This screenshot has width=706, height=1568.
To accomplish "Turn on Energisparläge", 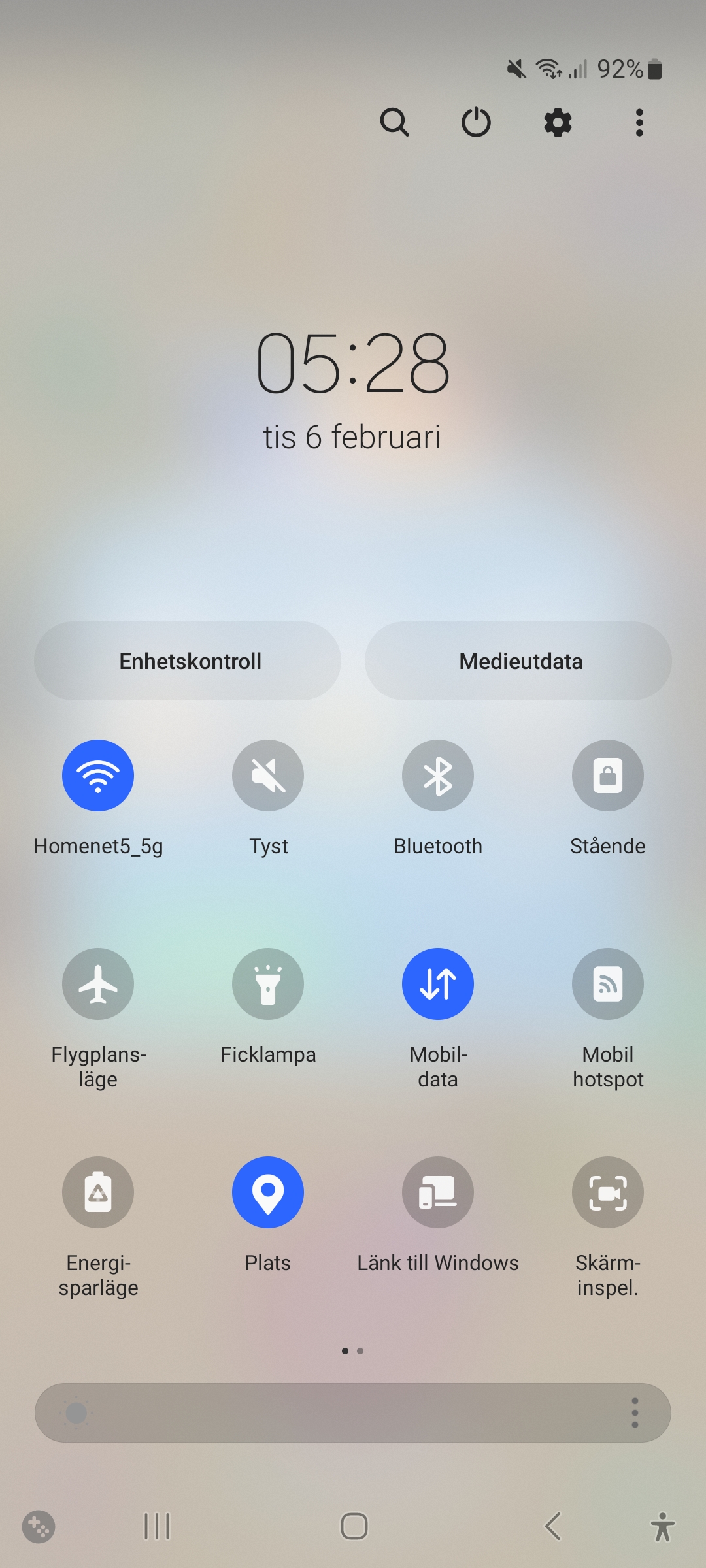I will point(98,1192).
